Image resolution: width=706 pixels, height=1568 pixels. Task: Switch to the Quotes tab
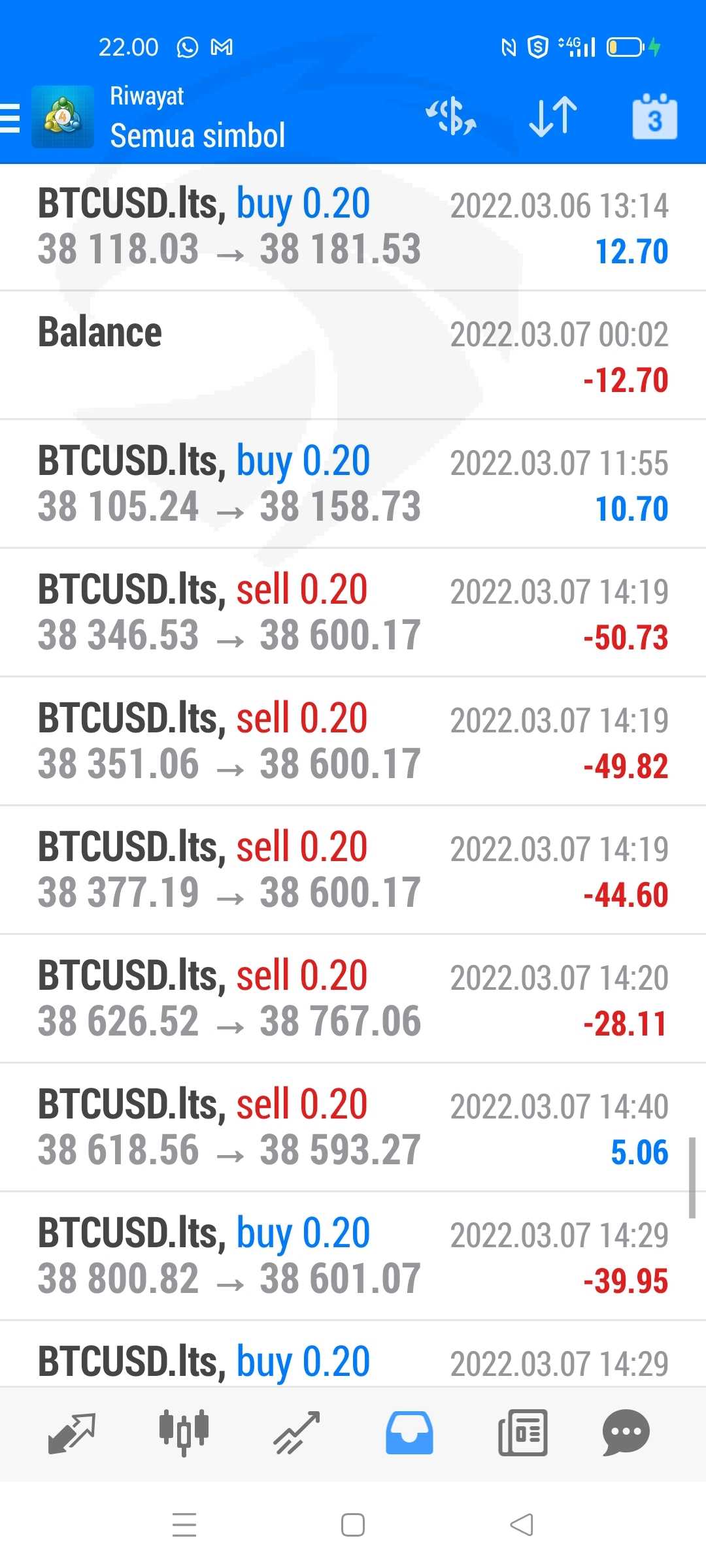tap(72, 1433)
